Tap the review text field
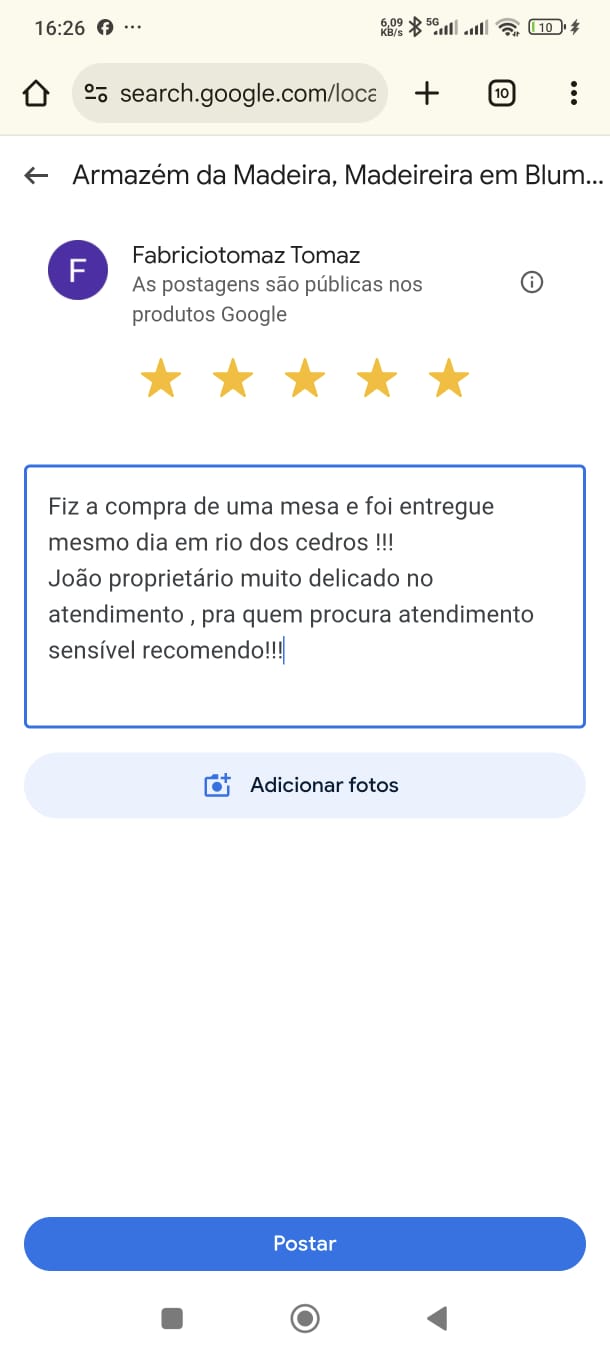This screenshot has height=1356, width=610. point(304,596)
